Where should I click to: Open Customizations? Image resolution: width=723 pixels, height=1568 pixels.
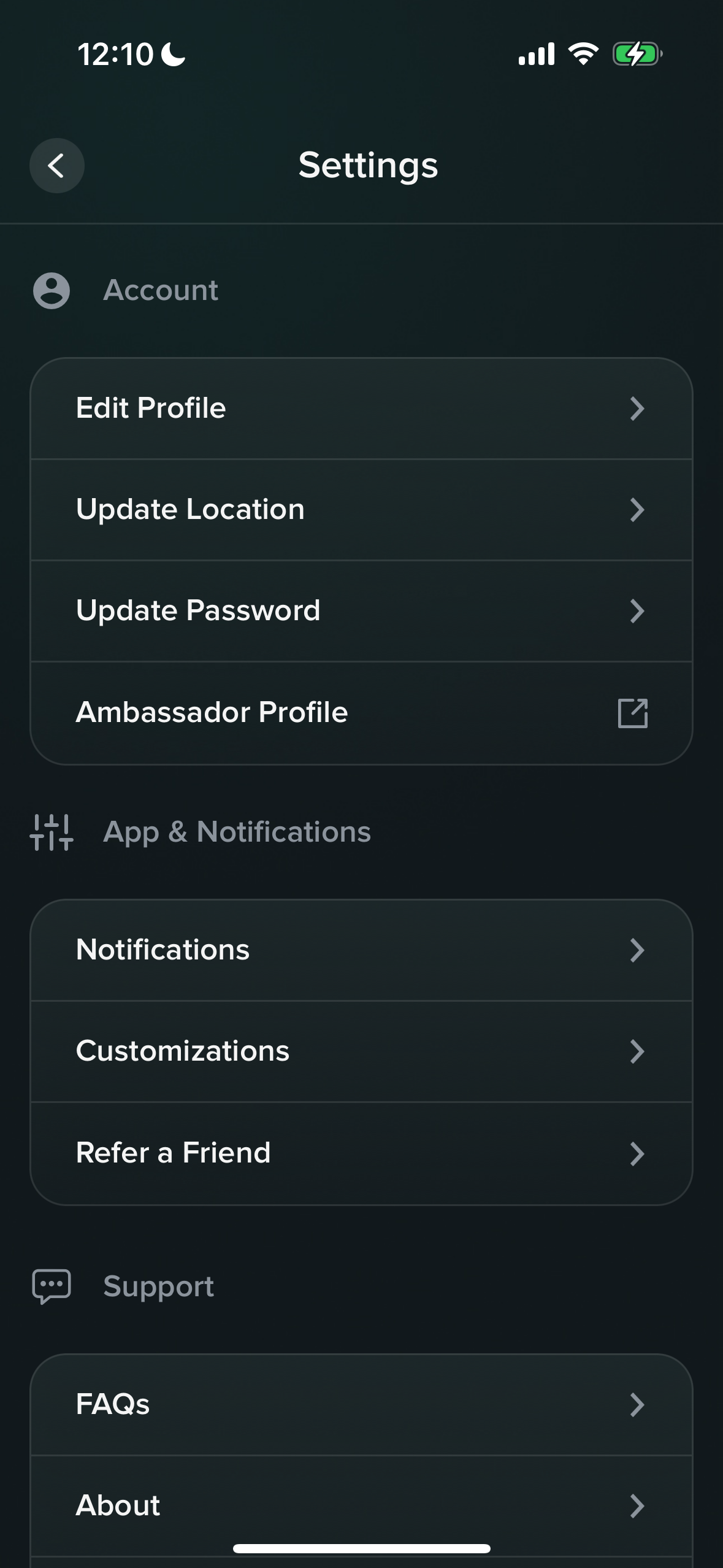(361, 1051)
